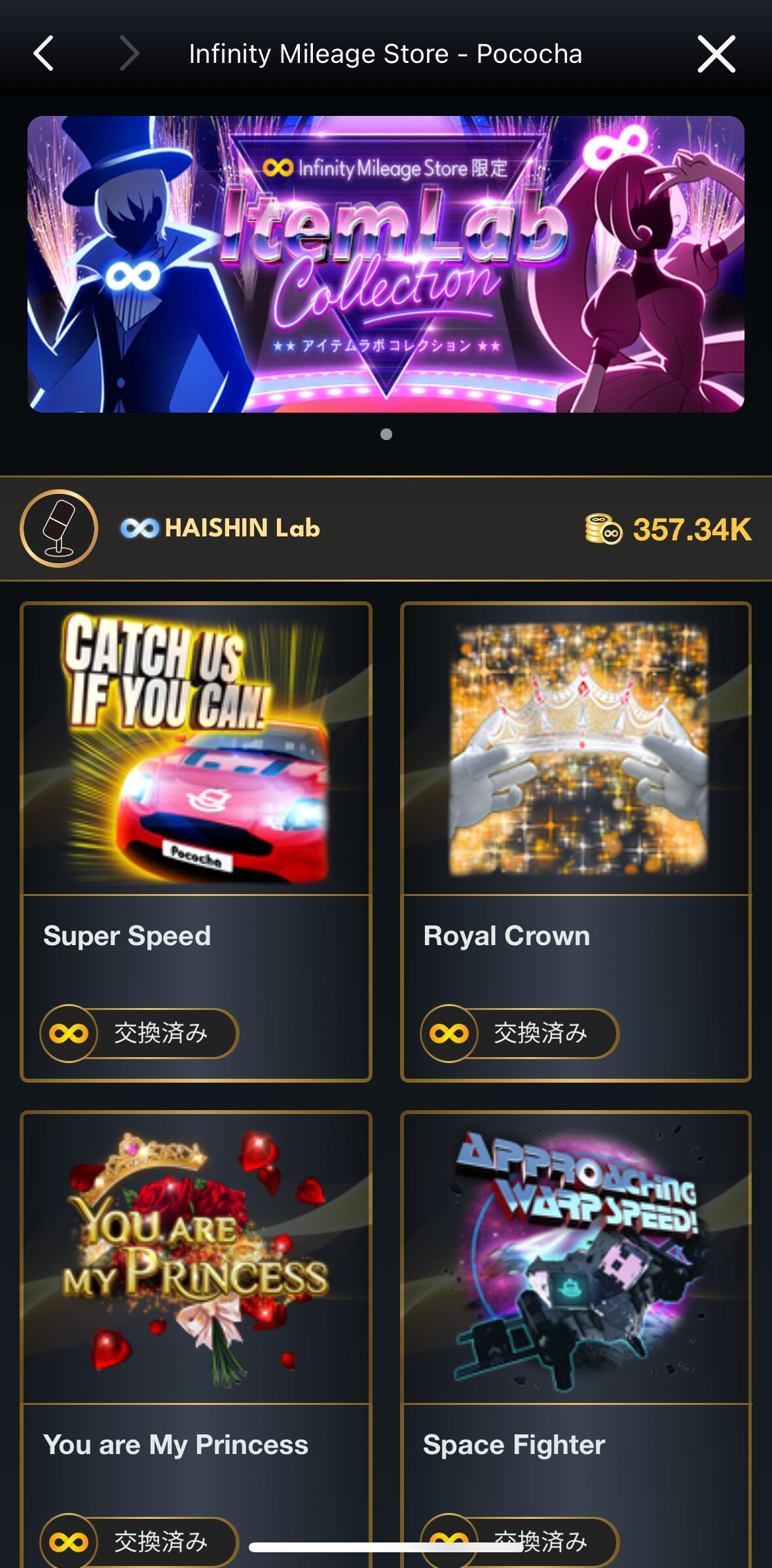The height and width of the screenshot is (1568, 772).
Task: Tap the 交換済み button under Super Speed
Action: pyautogui.click(x=140, y=1033)
